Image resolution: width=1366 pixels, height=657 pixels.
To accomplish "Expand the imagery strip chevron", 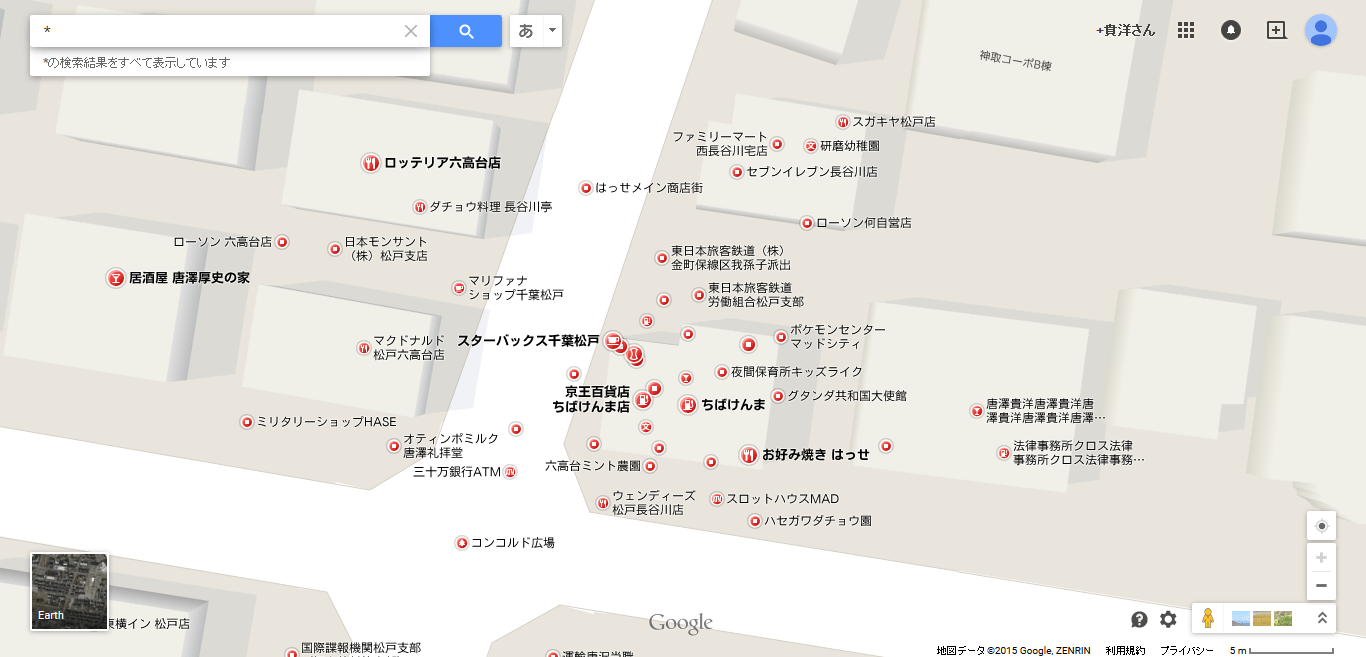I will (1322, 618).
